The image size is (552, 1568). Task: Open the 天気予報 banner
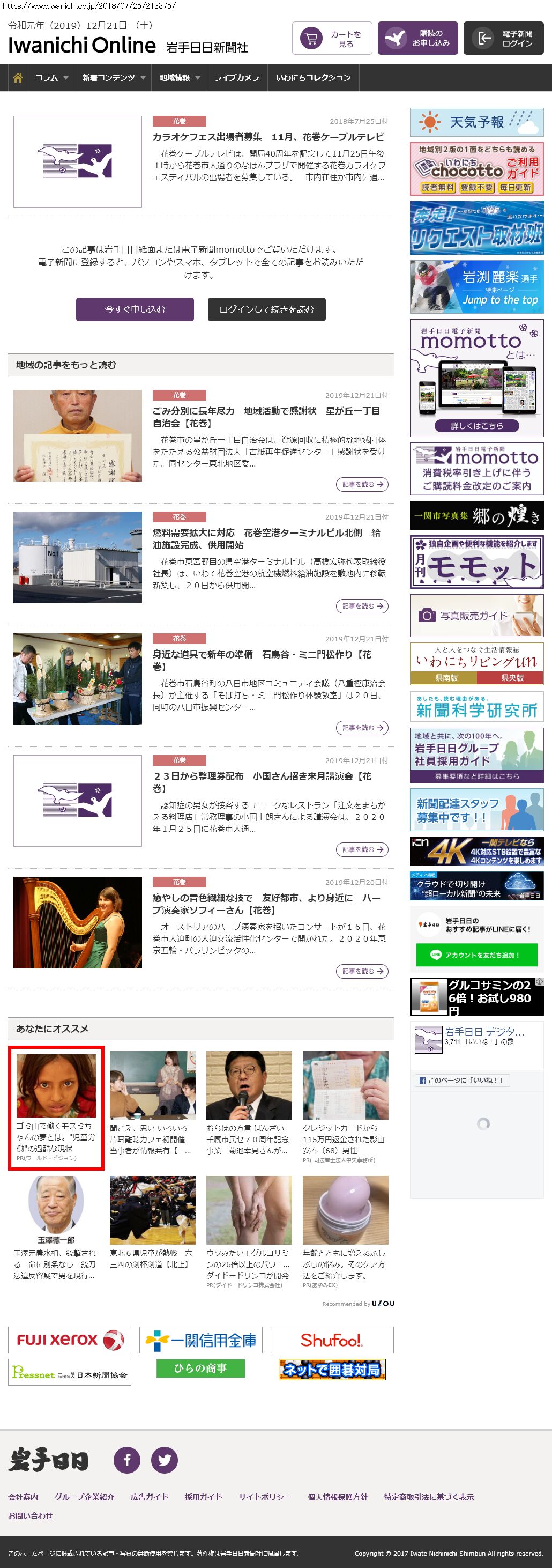(476, 122)
